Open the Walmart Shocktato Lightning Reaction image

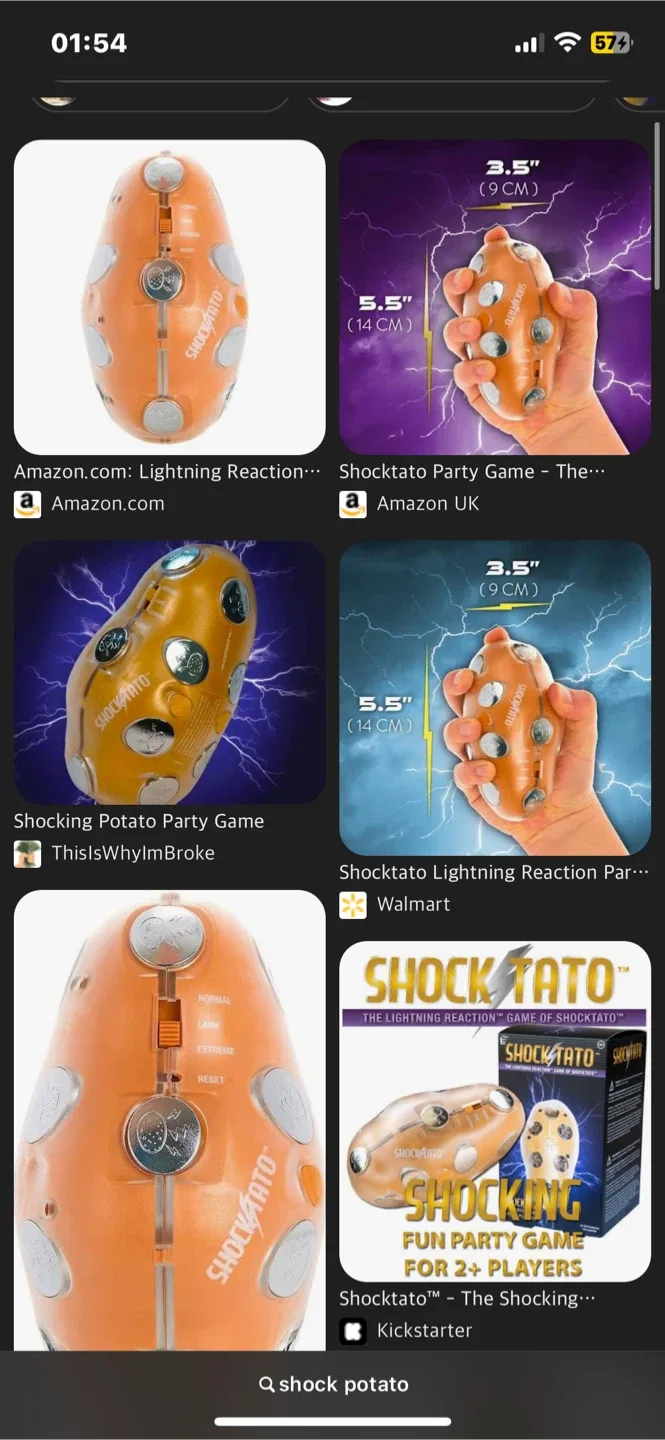(x=495, y=697)
